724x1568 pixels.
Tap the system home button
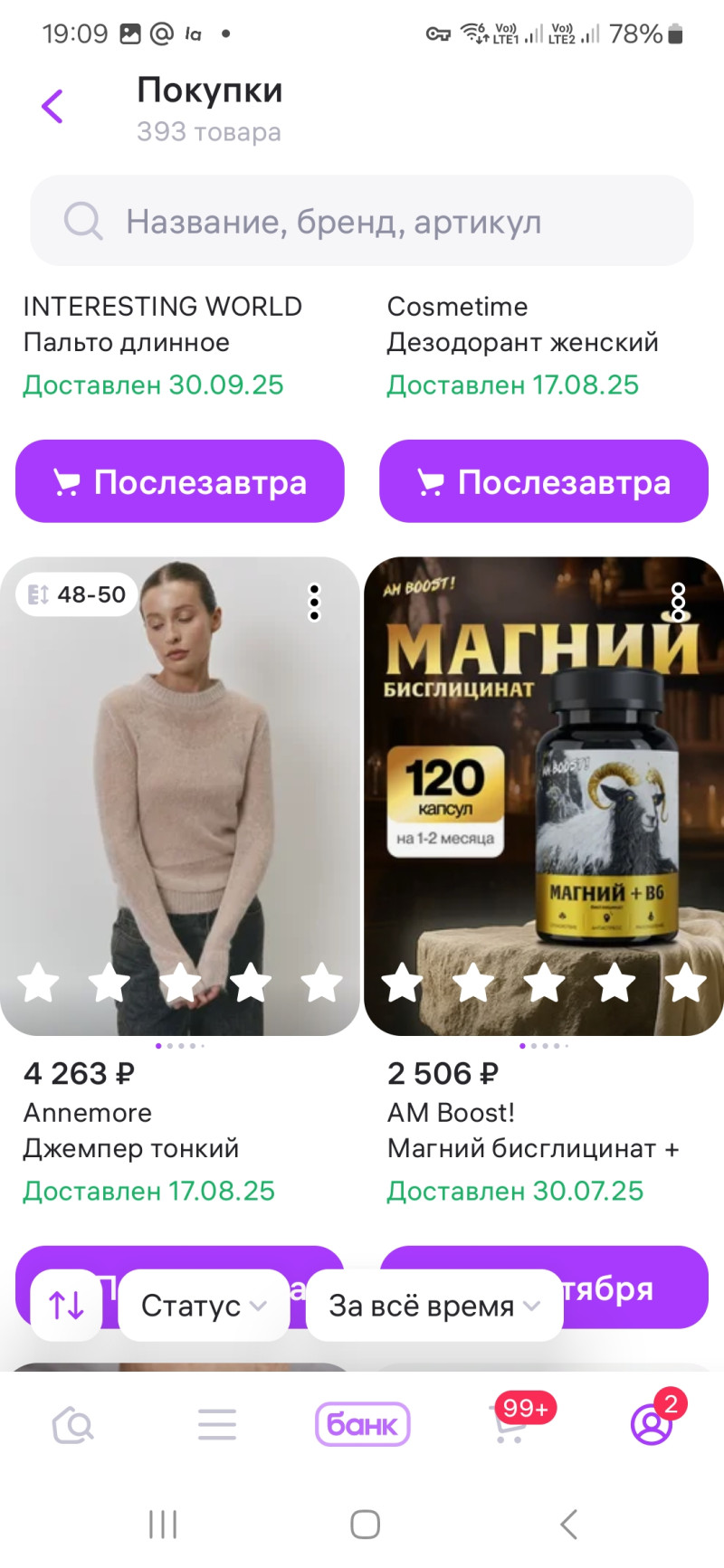pyautogui.click(x=365, y=1525)
